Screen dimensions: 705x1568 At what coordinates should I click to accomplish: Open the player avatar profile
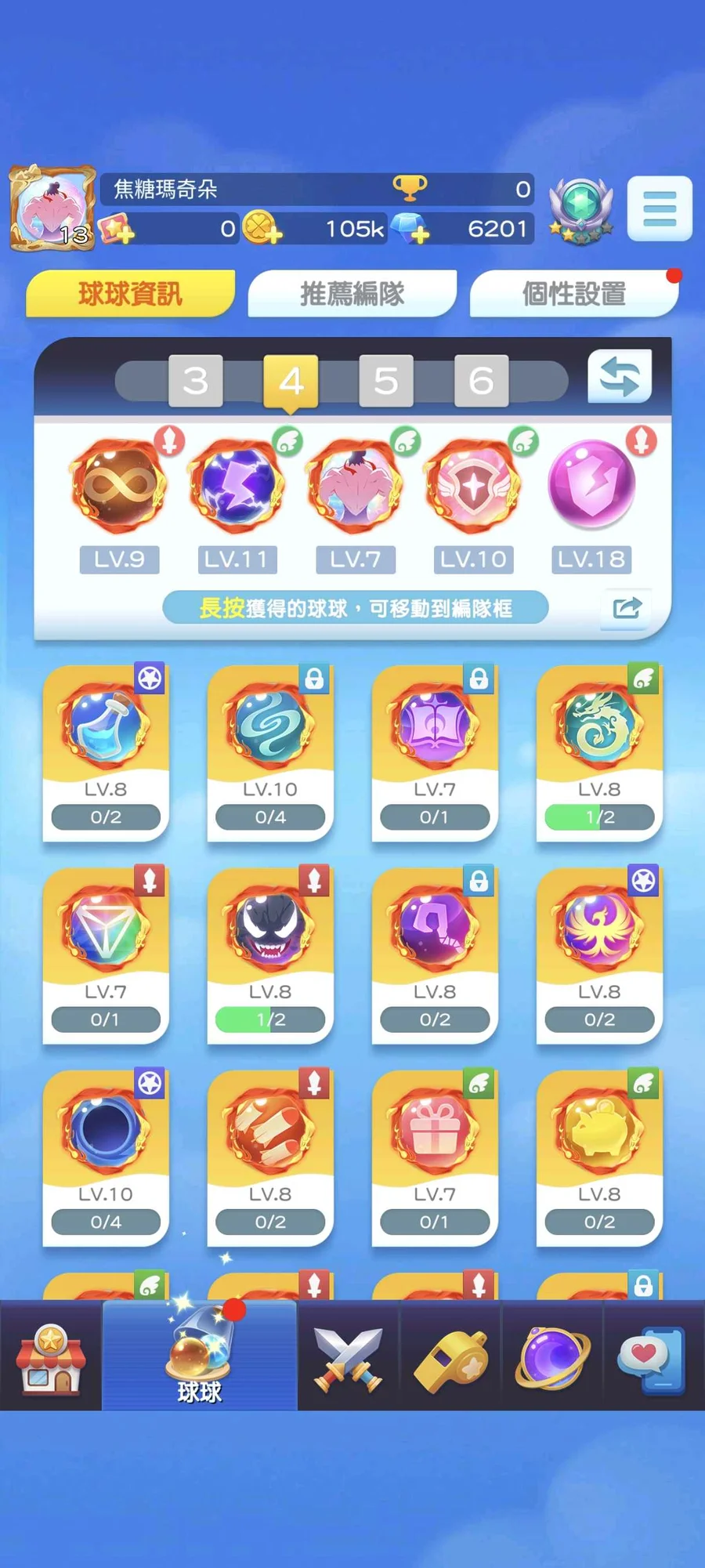click(52, 208)
